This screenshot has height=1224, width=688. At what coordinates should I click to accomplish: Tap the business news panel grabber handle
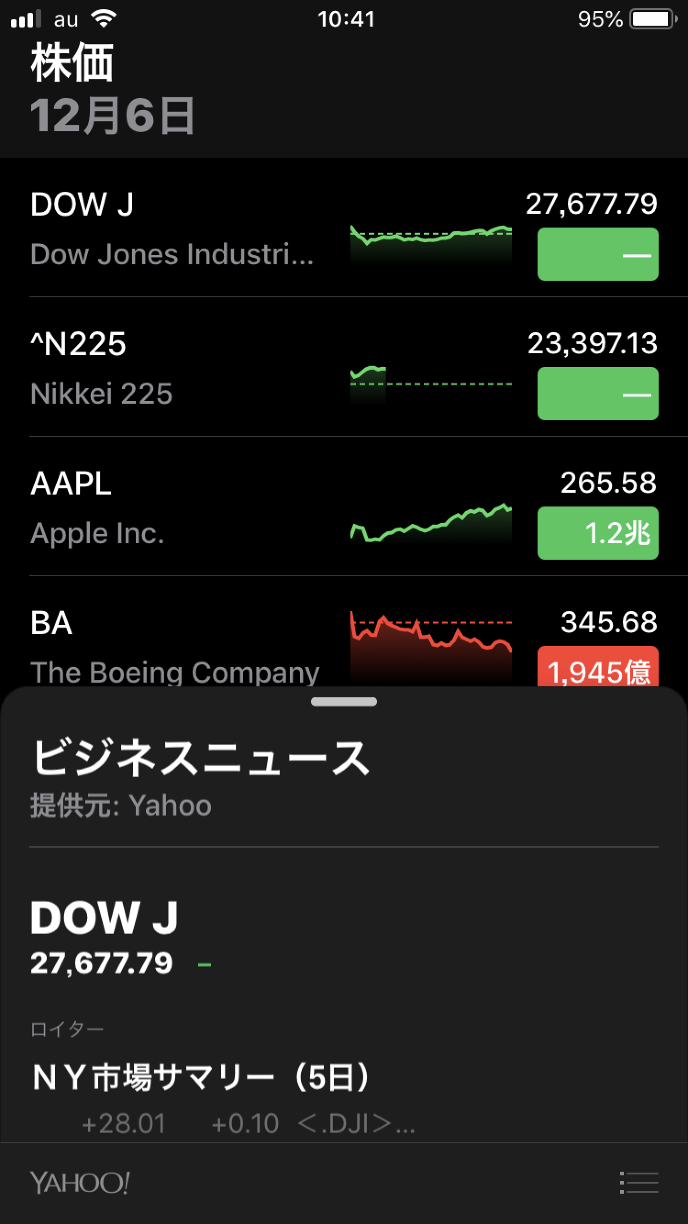click(344, 702)
